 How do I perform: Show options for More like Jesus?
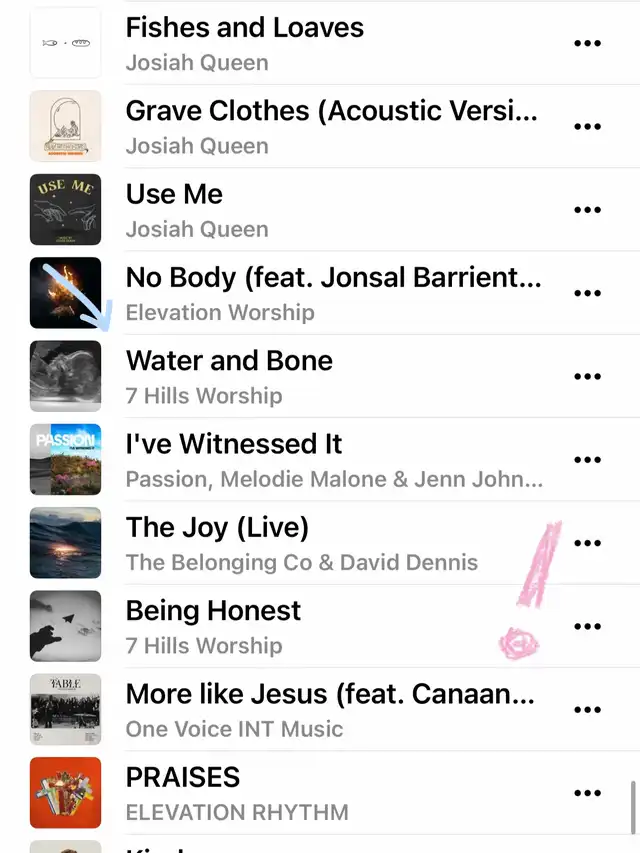588,710
